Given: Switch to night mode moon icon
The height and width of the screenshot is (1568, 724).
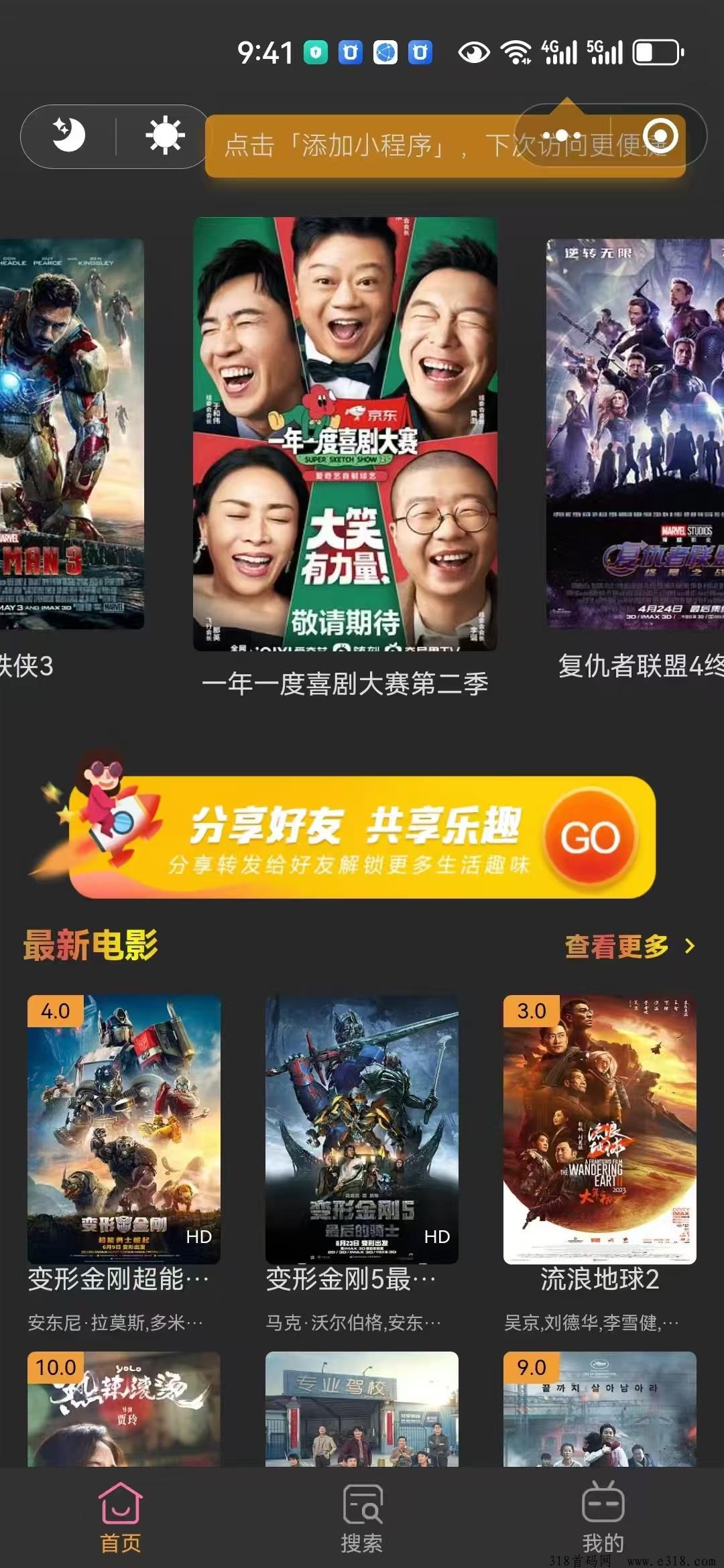Looking at the screenshot, I should click(x=69, y=136).
